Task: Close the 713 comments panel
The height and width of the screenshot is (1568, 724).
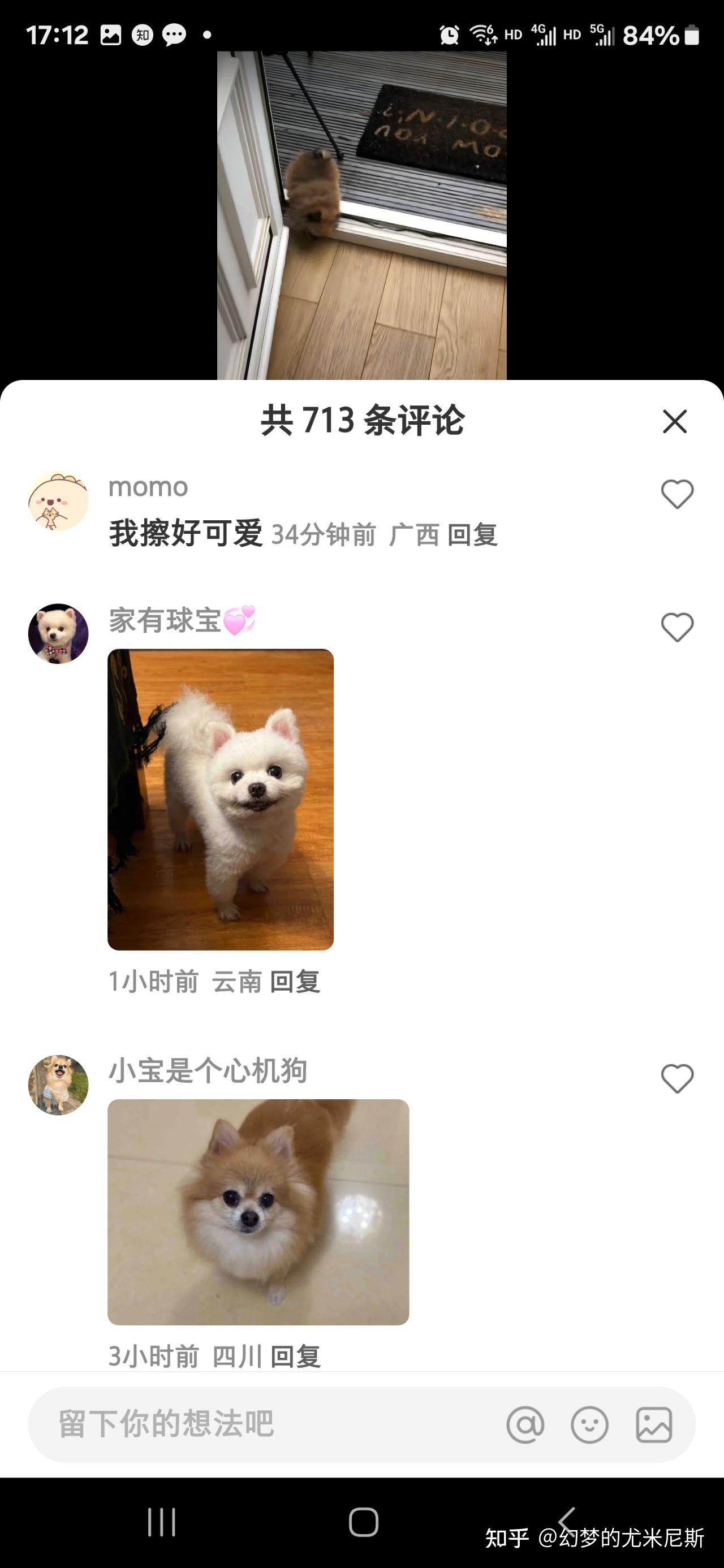Action: point(675,421)
